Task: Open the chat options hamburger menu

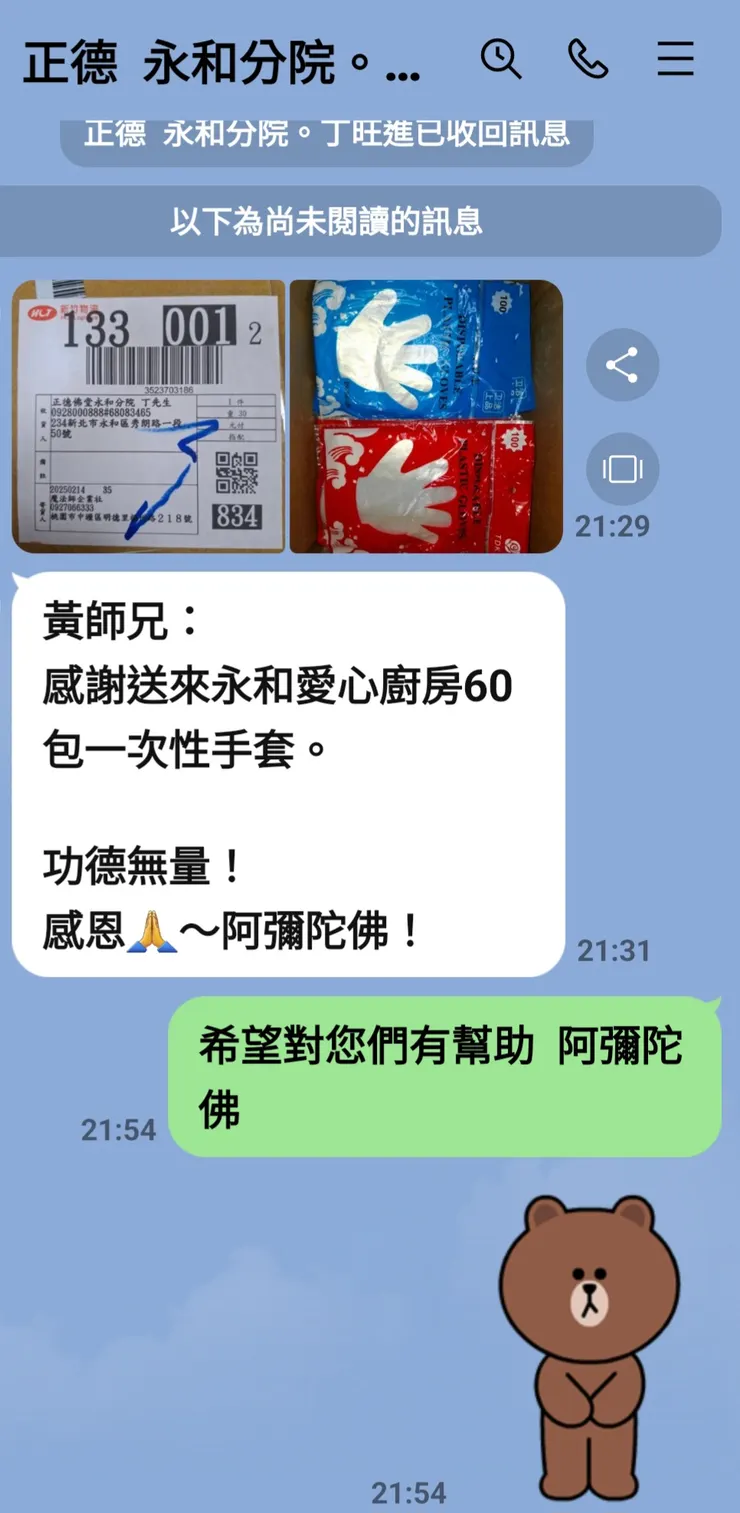Action: coord(677,60)
